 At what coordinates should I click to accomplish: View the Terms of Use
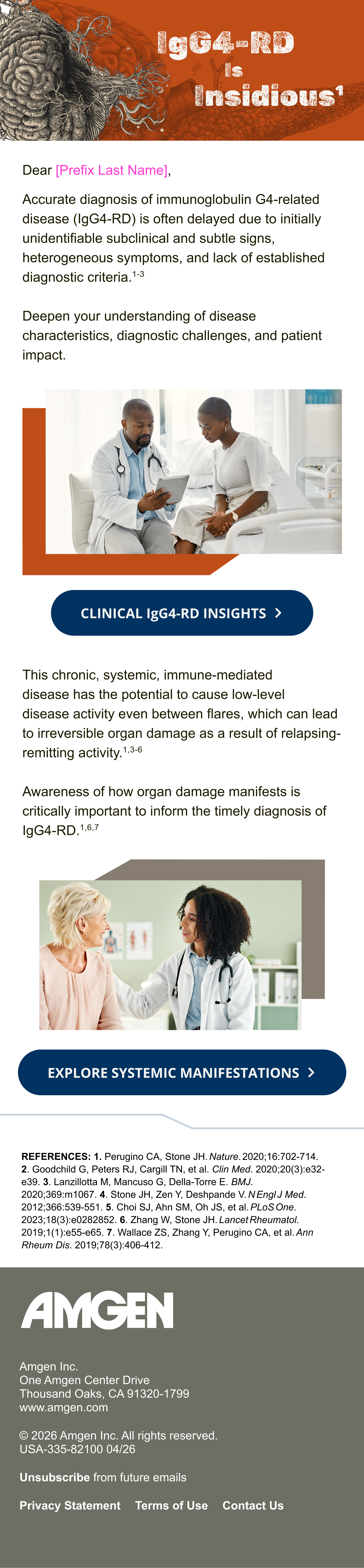[171, 1505]
